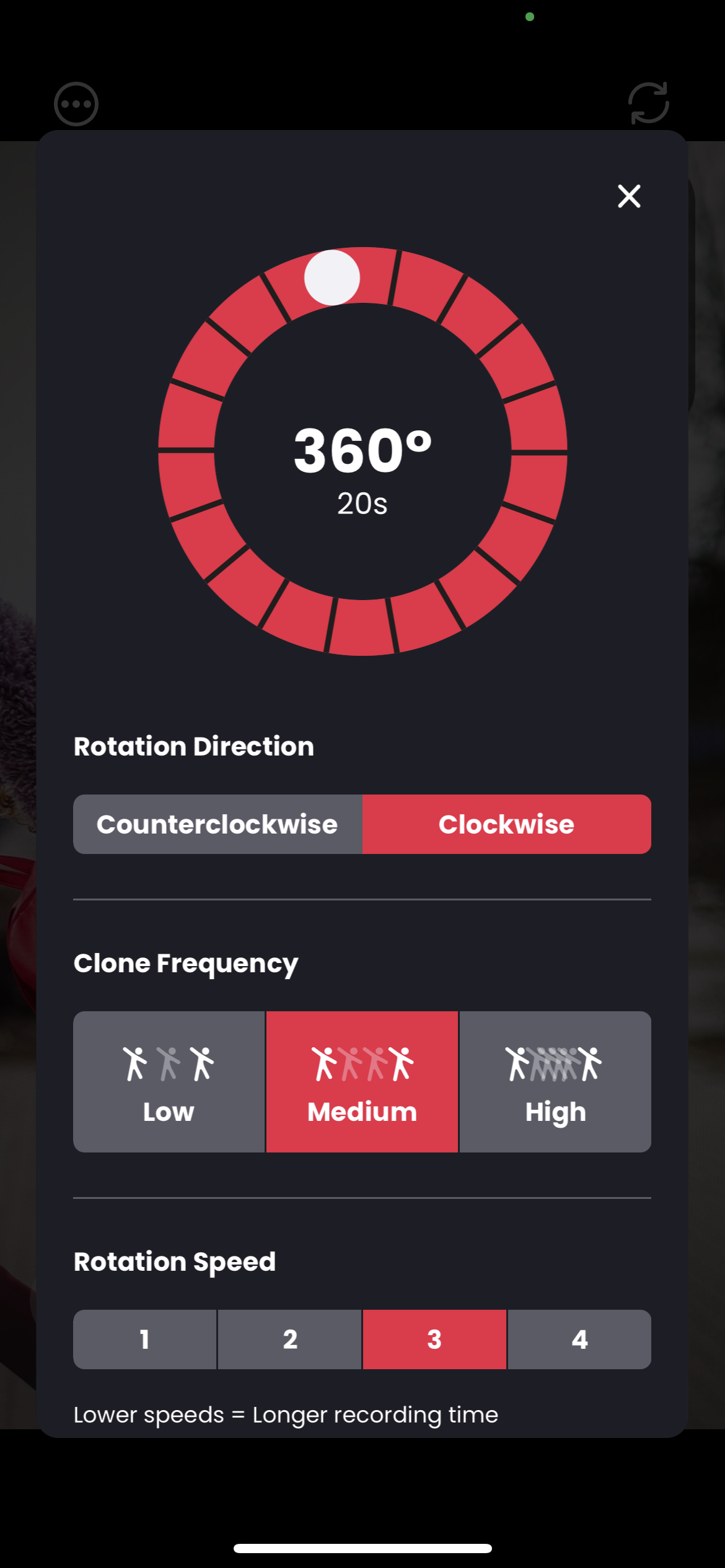
Task: Select Counterclockwise rotation direction
Action: 217,824
